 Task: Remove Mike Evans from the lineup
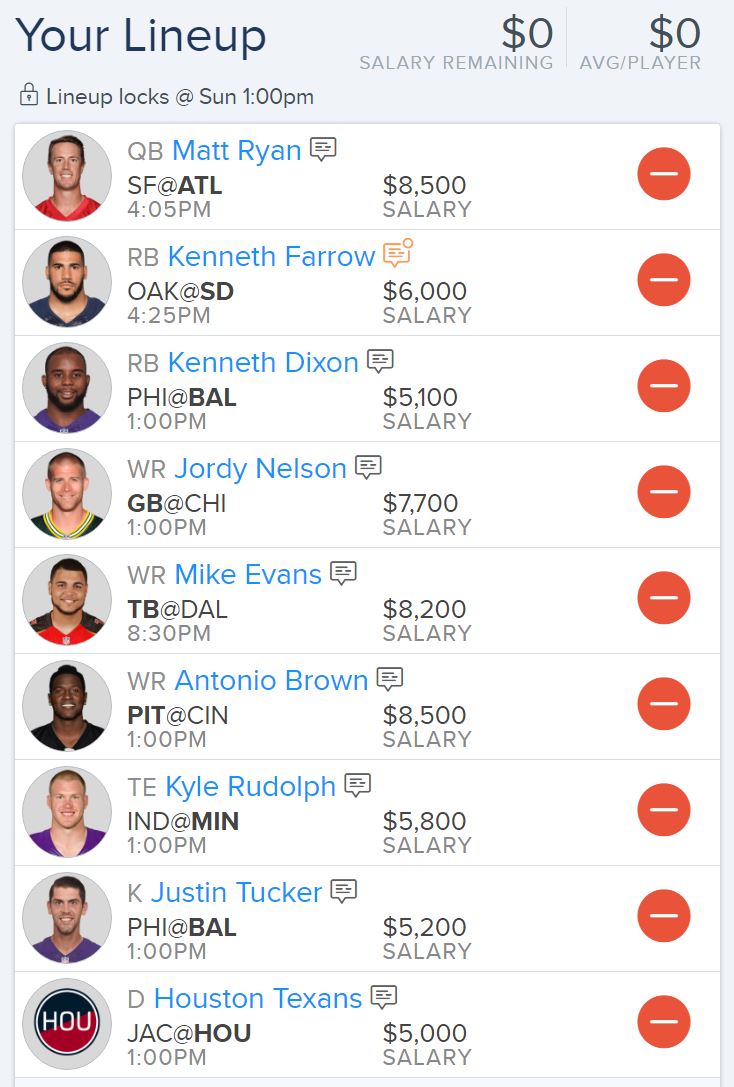(x=663, y=598)
